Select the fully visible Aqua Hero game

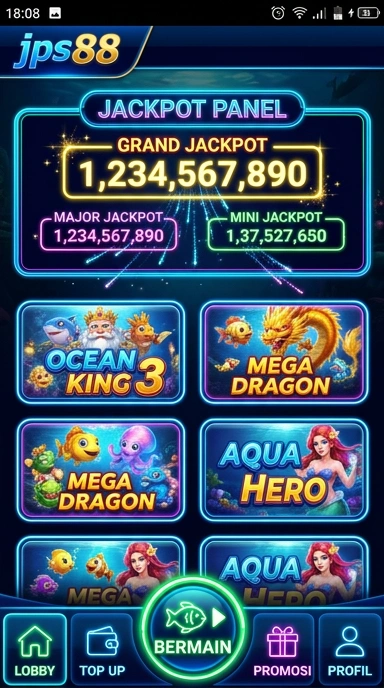(x=284, y=470)
